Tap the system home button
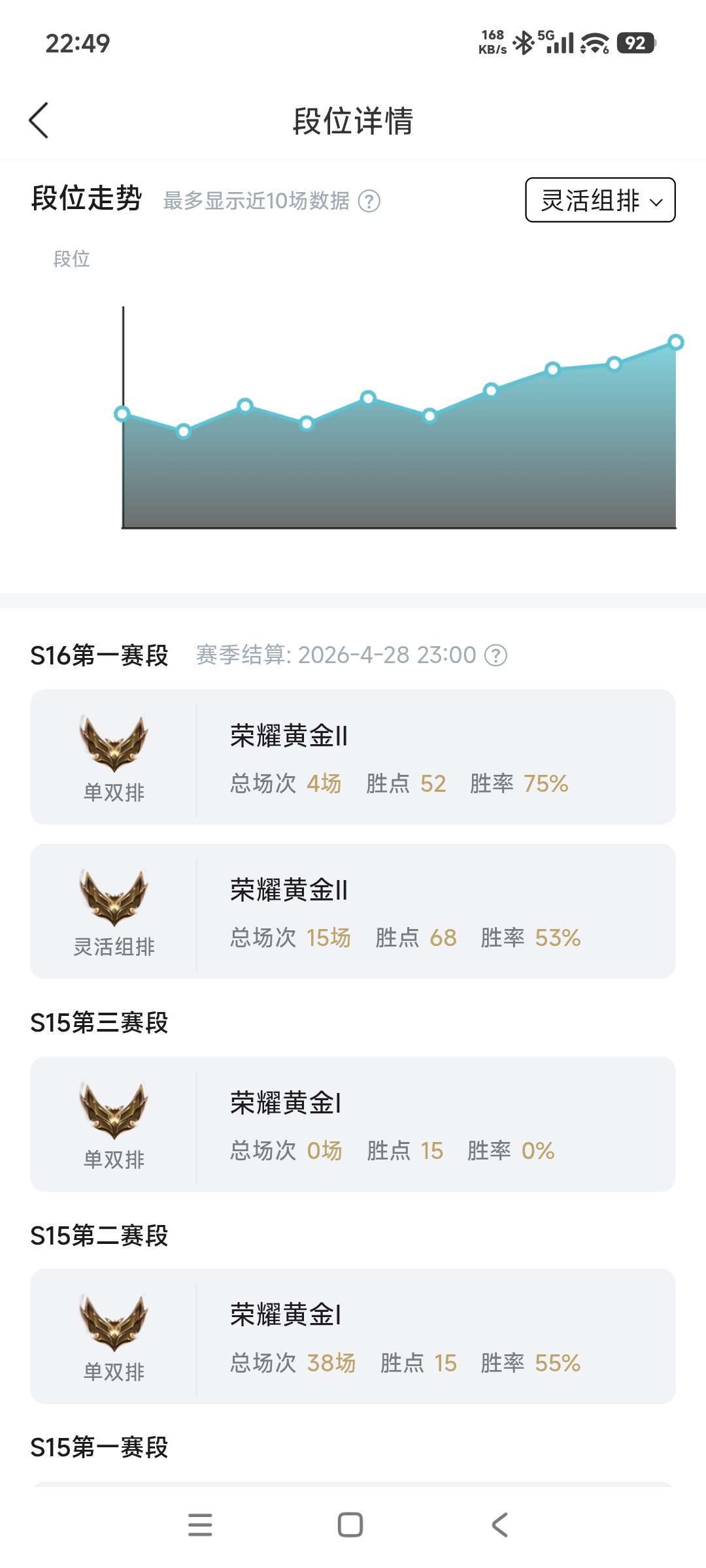Viewport: 706px width, 1568px height. pyautogui.click(x=350, y=1525)
